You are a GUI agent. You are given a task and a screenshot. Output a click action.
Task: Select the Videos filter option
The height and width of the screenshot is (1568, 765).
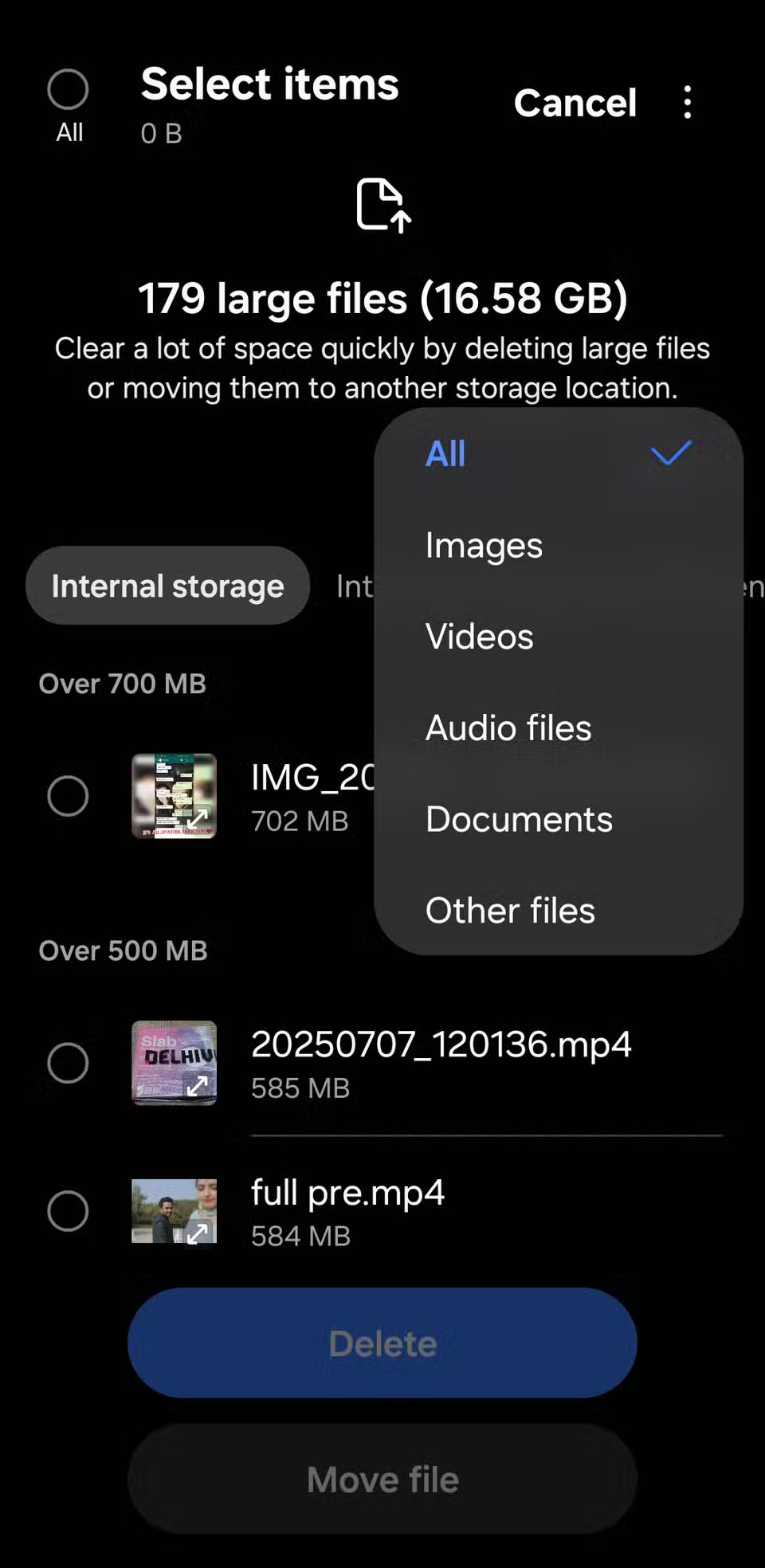479,637
